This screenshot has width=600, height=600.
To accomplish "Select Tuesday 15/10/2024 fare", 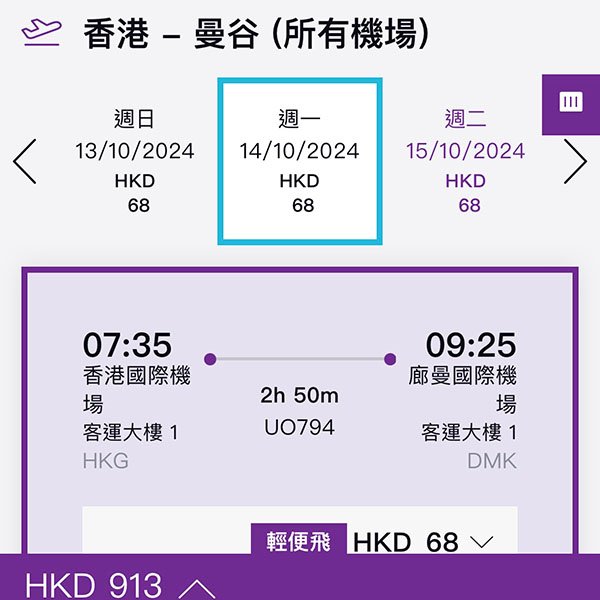I will (465, 162).
